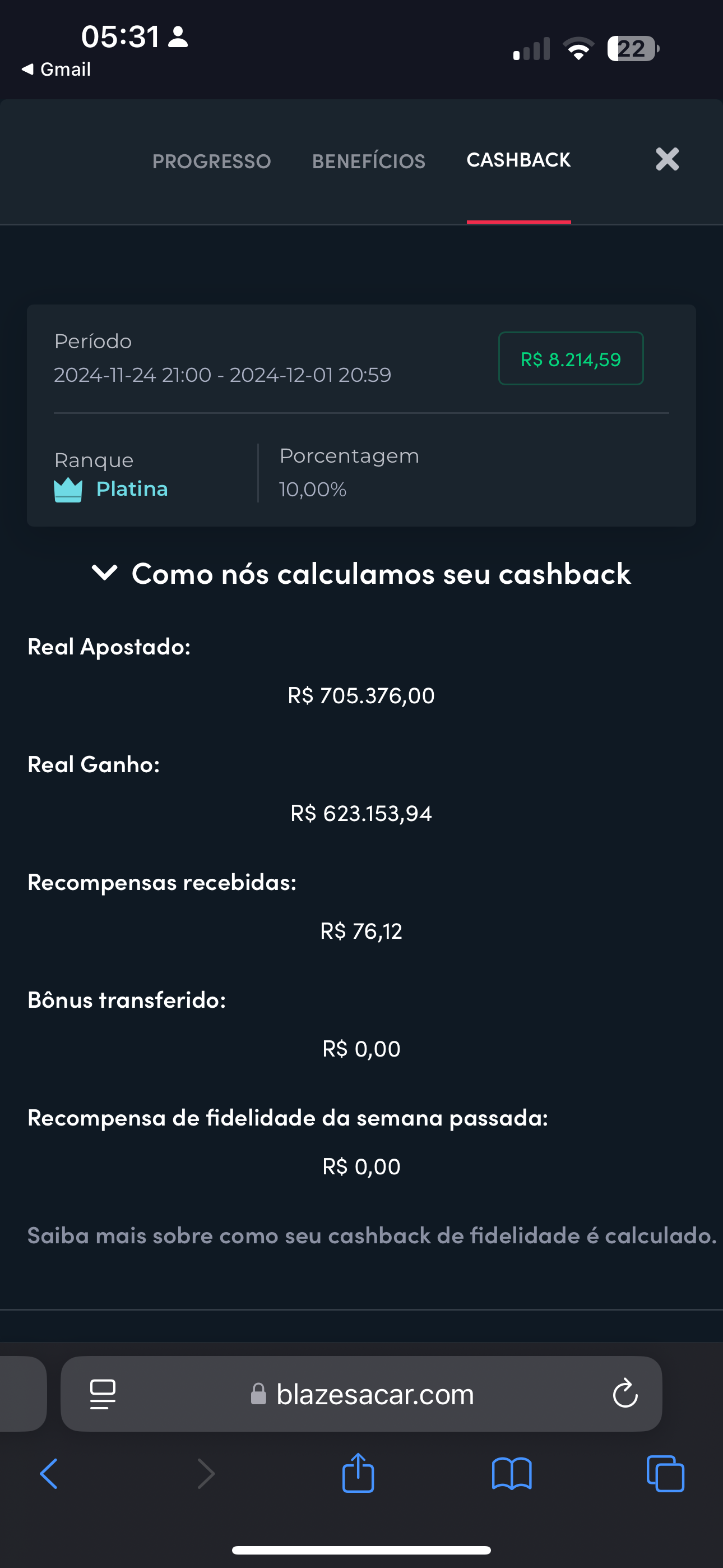Open Safari bookmarks
This screenshot has height=1568, width=723.
coord(511,1474)
